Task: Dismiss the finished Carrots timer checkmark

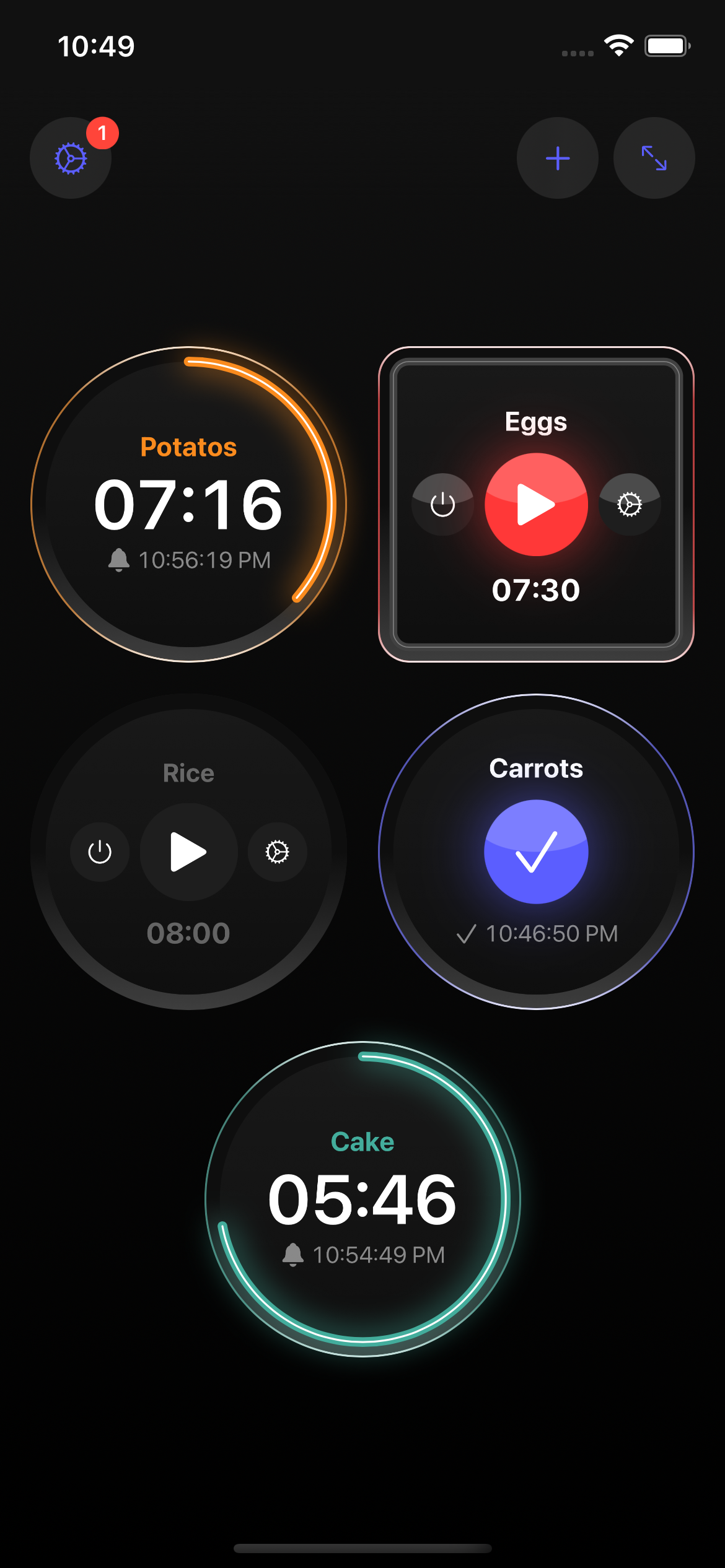Action: [536, 852]
